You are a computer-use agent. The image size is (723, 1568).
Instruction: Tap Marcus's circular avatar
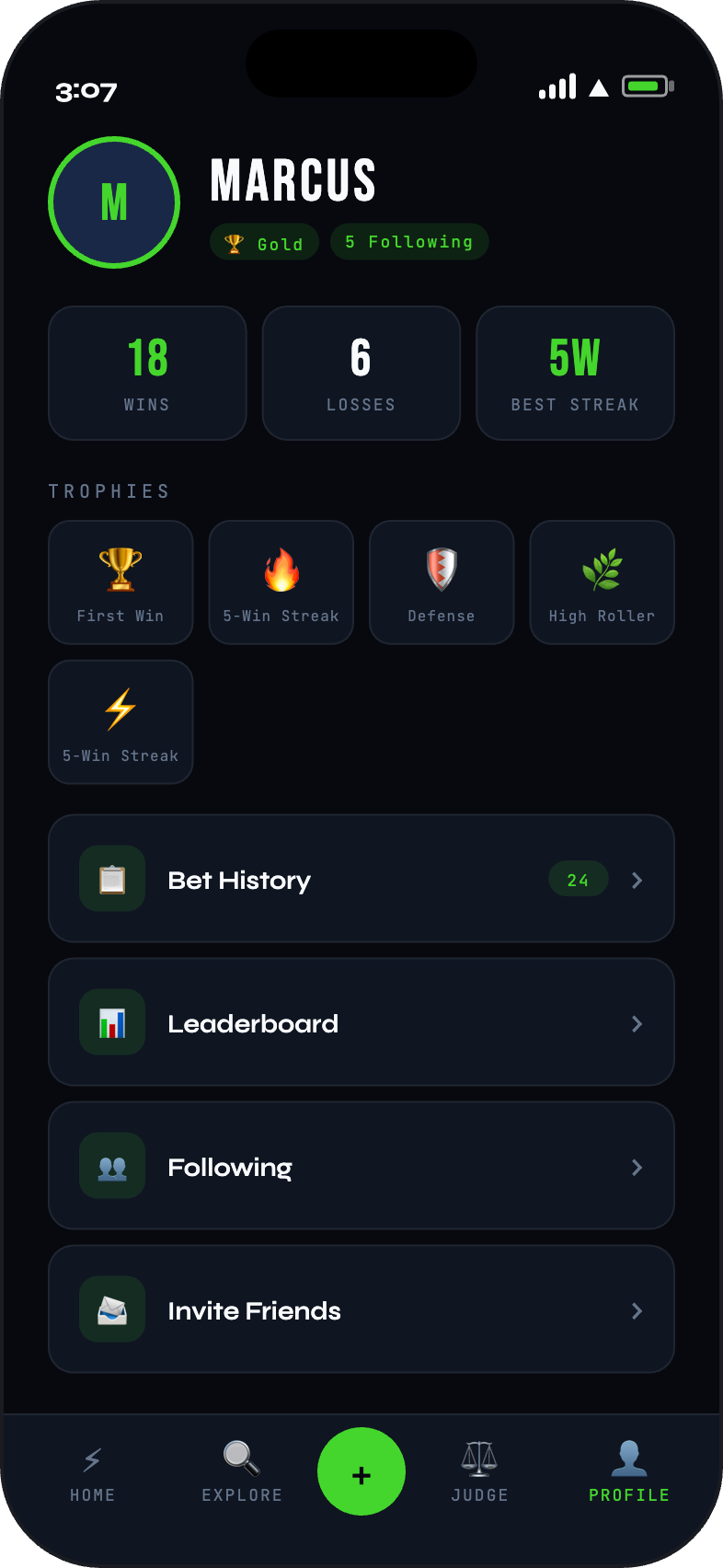[113, 202]
